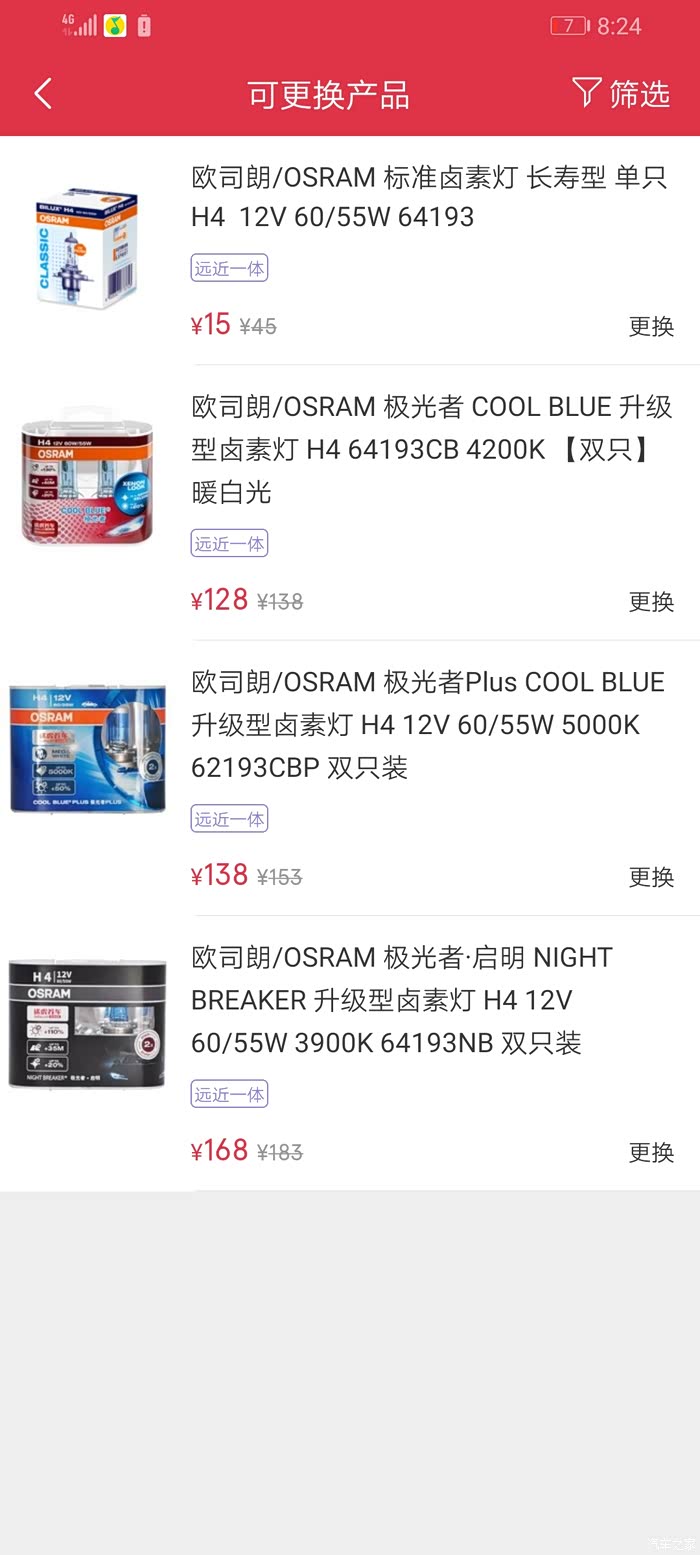Image resolution: width=700 pixels, height=1555 pixels.
Task: Select 更换 for the ¥138 COOL BLUE Plus
Action: coord(651,877)
